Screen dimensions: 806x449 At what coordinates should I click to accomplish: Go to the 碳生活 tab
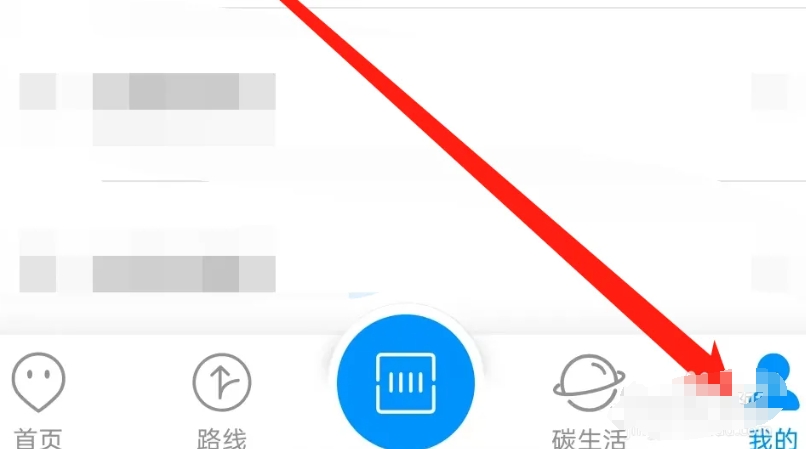pos(590,400)
